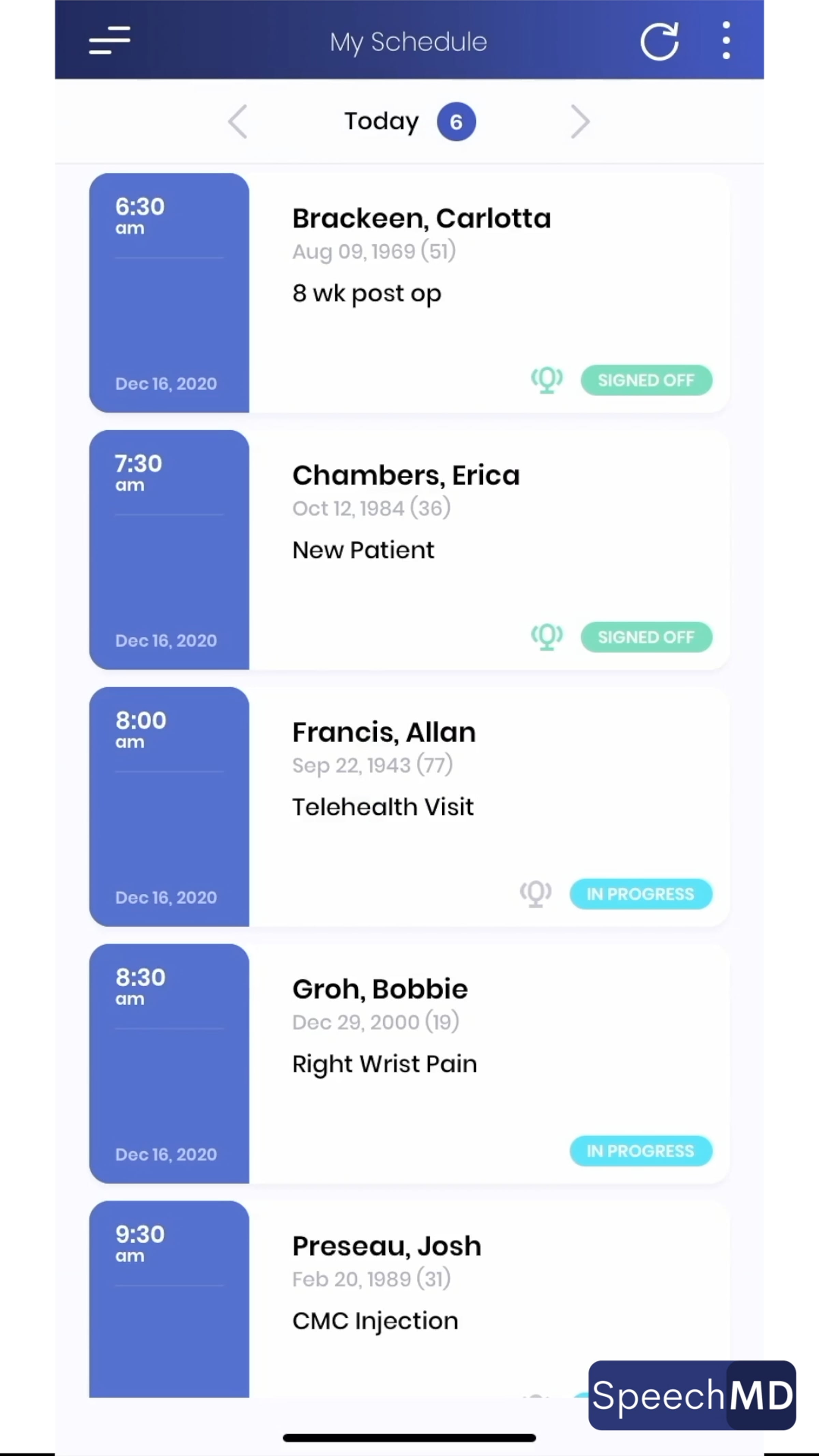Open Groh, Bobbie's Right Wrist Pain visit

click(x=380, y=989)
